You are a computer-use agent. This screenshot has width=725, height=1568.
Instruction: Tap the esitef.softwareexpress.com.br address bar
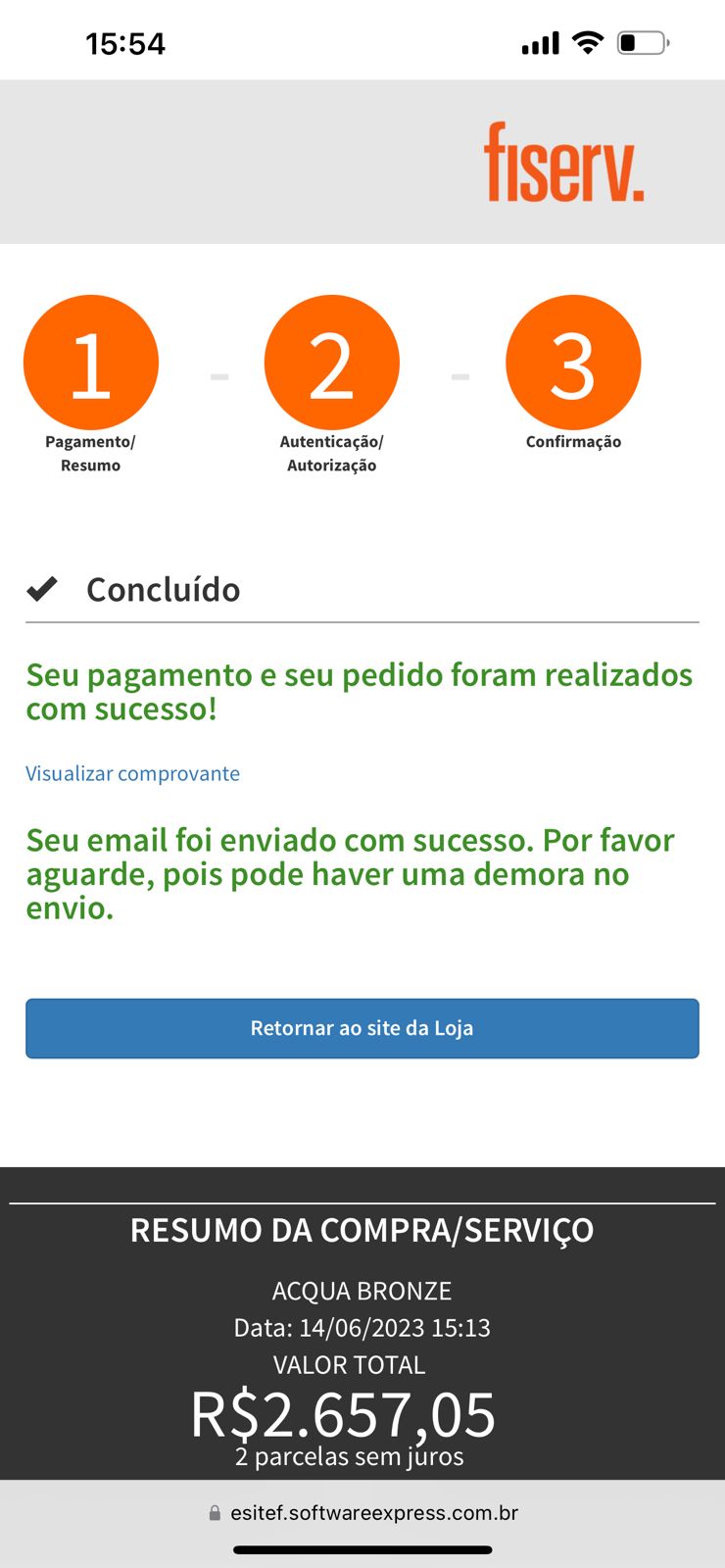[x=362, y=1513]
